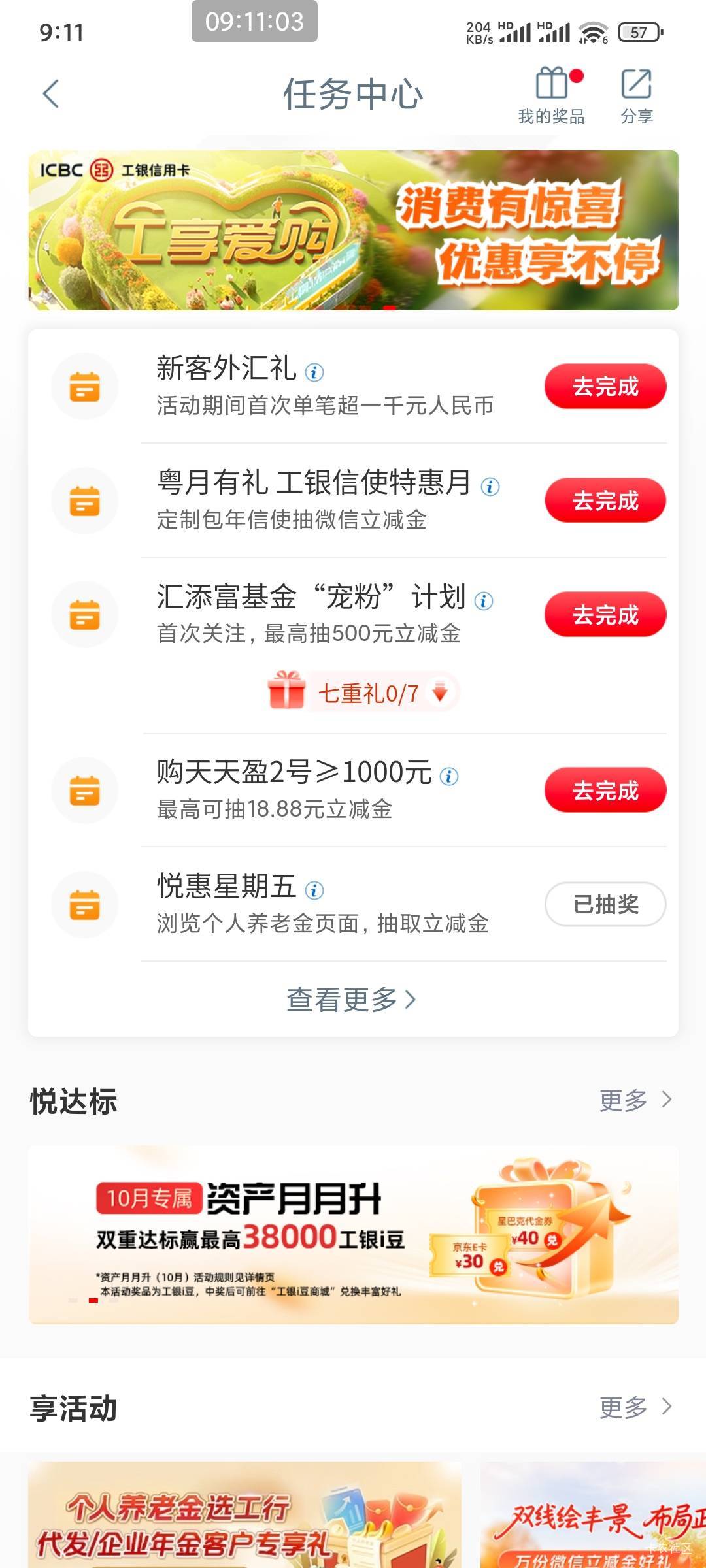Viewport: 706px width, 1568px height.
Task: Open 更多 in the 悦达标 section
Action: point(635,1100)
